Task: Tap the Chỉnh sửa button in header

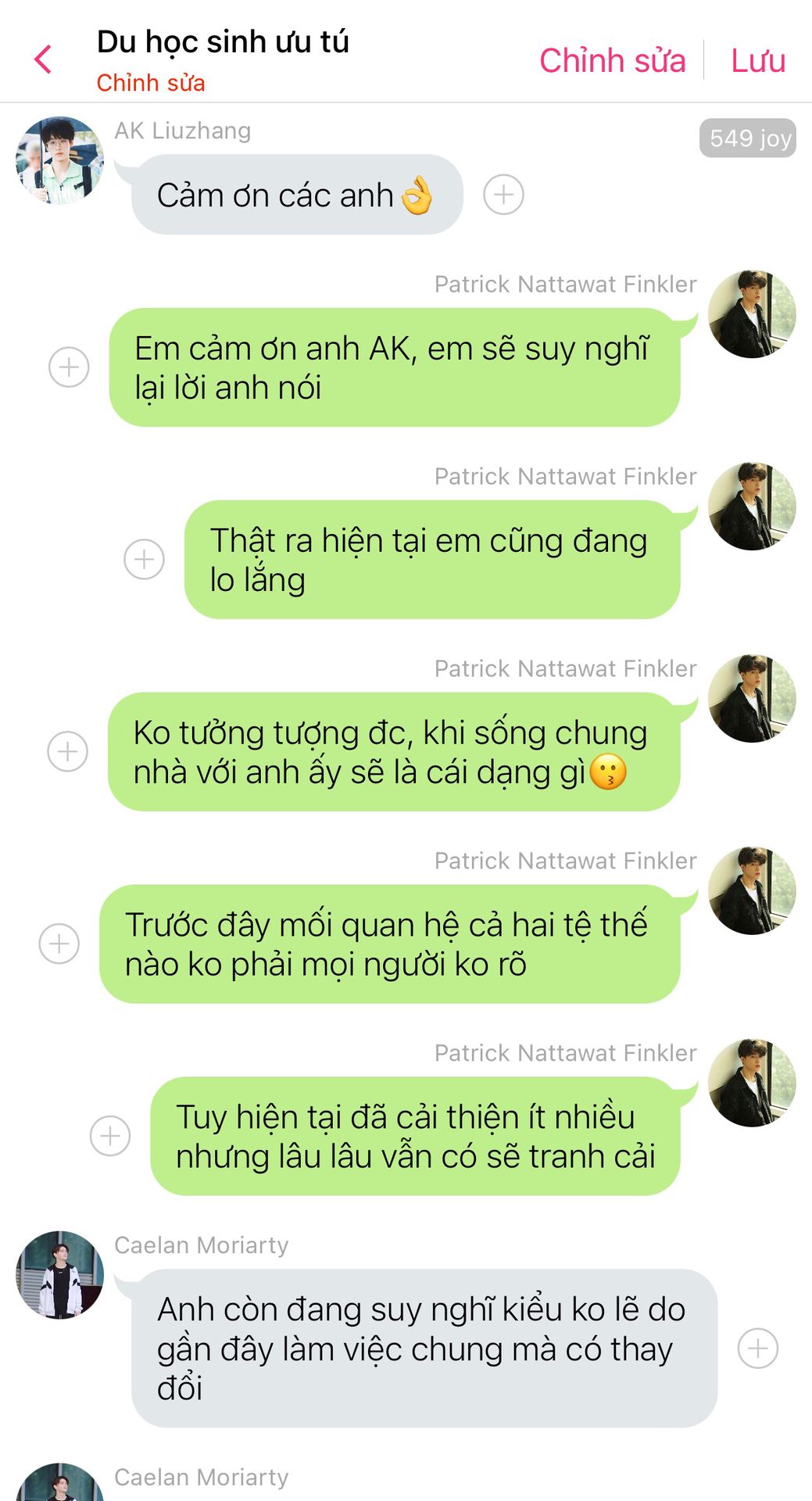Action: tap(612, 60)
